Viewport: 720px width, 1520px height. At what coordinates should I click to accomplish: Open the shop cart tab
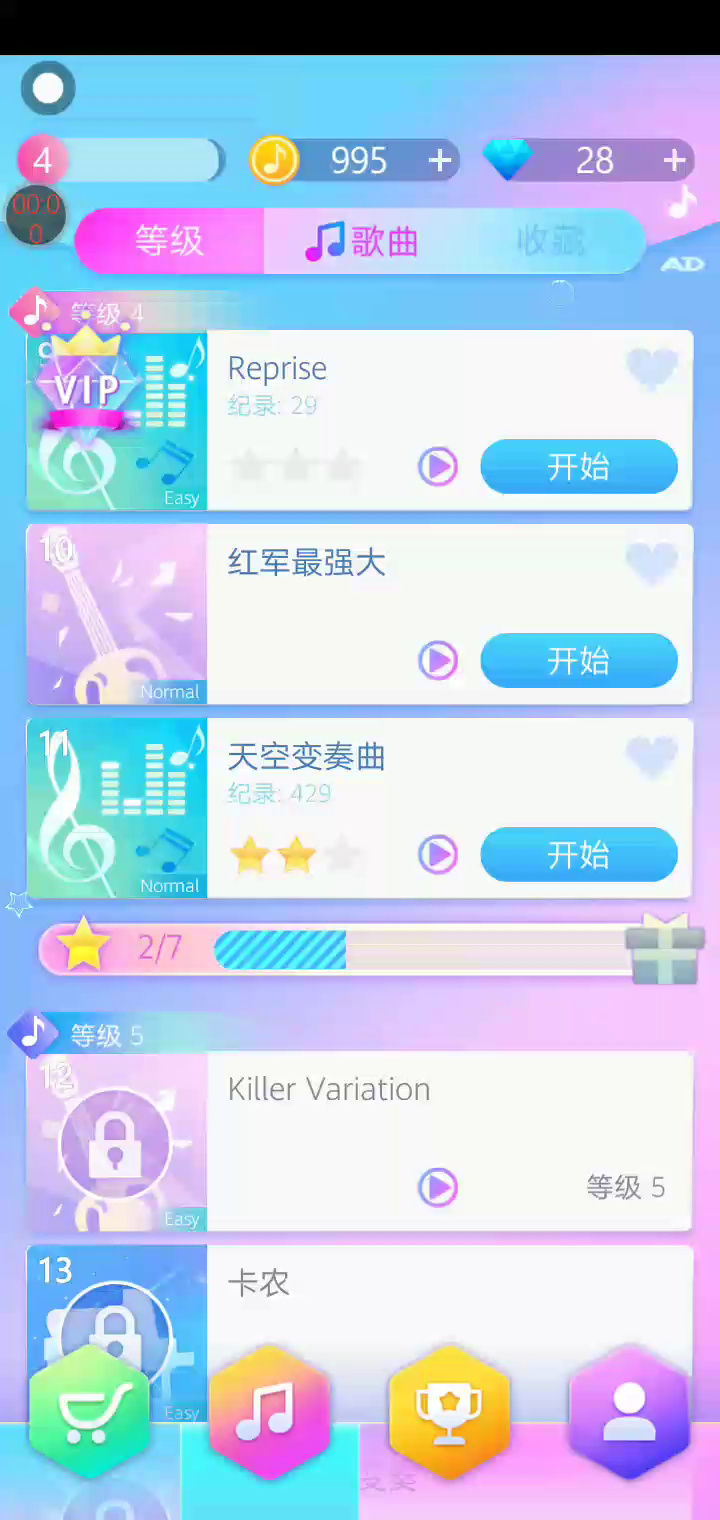tap(90, 1412)
